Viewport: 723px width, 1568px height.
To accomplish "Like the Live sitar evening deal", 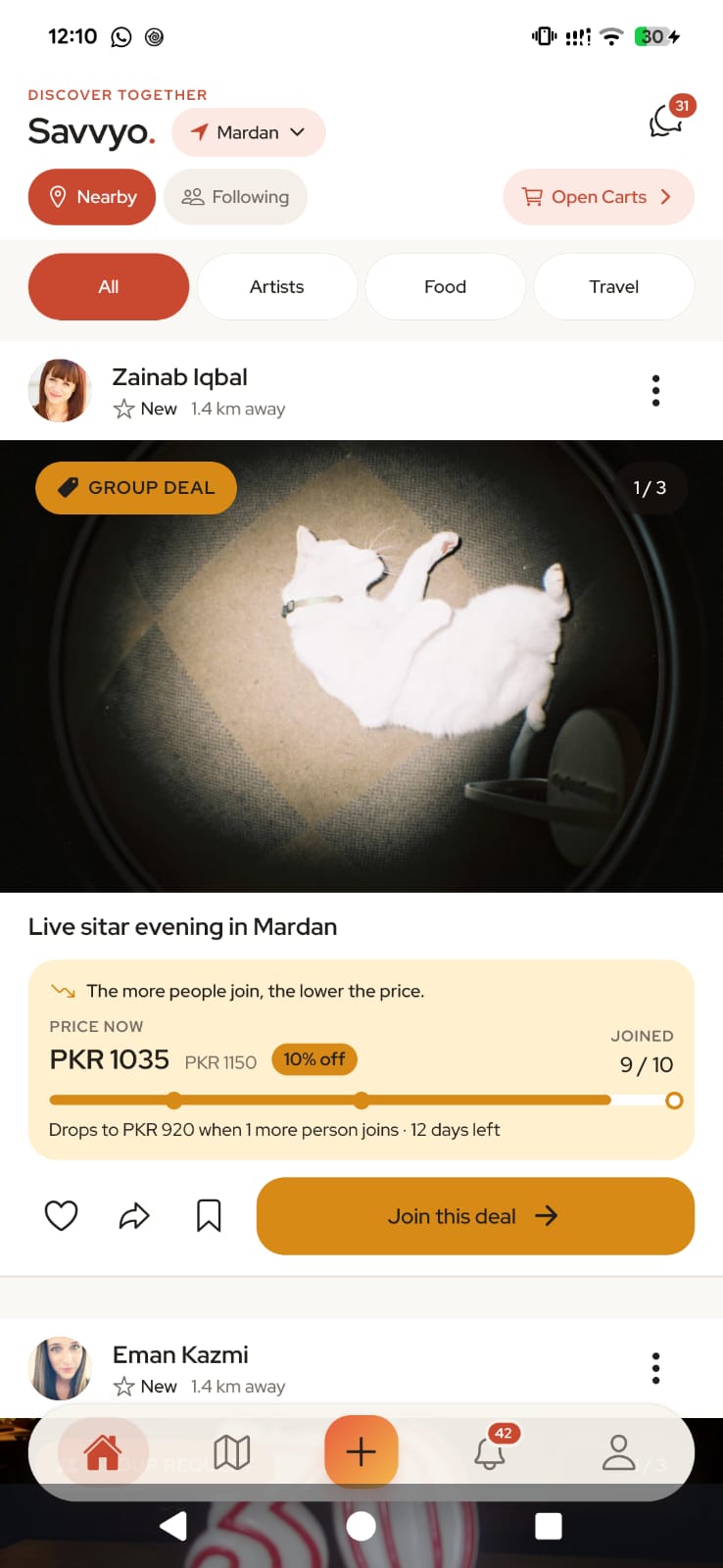I will 62,1216.
